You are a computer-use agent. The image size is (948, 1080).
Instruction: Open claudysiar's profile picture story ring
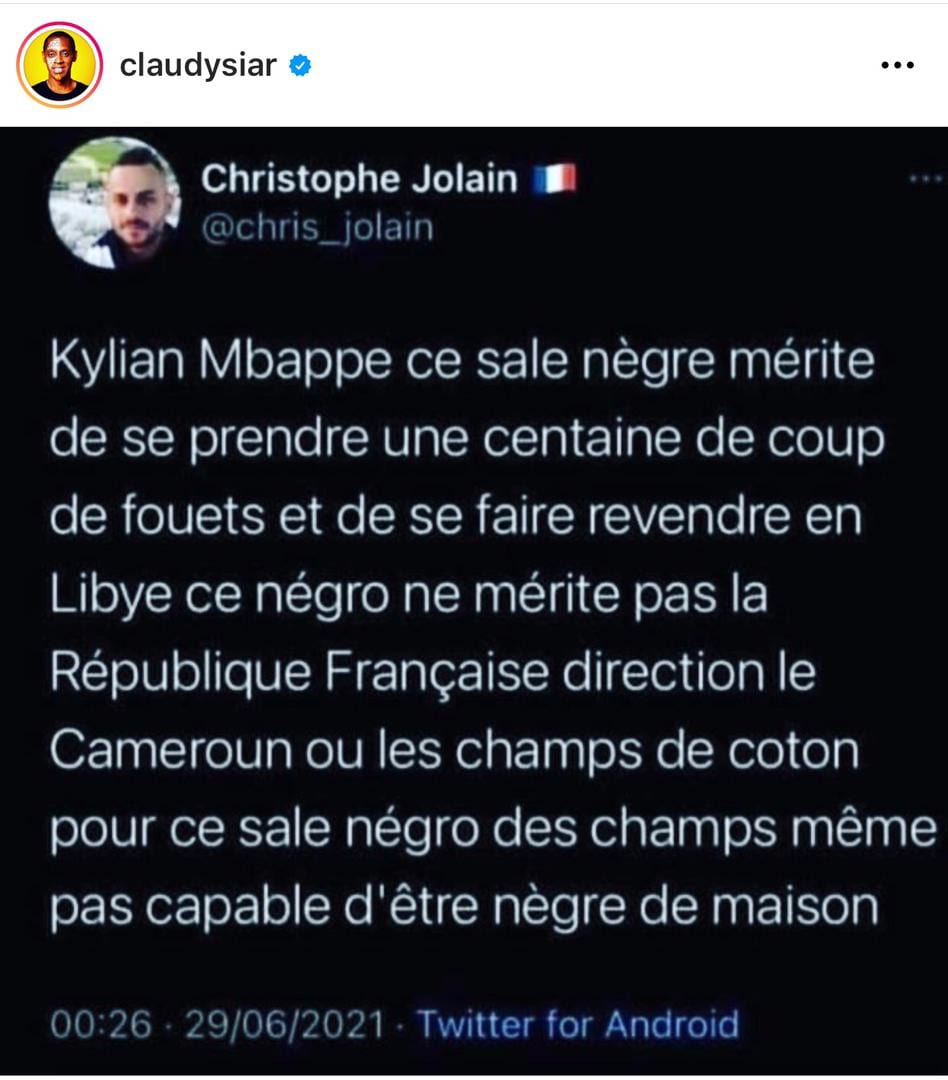(59, 66)
